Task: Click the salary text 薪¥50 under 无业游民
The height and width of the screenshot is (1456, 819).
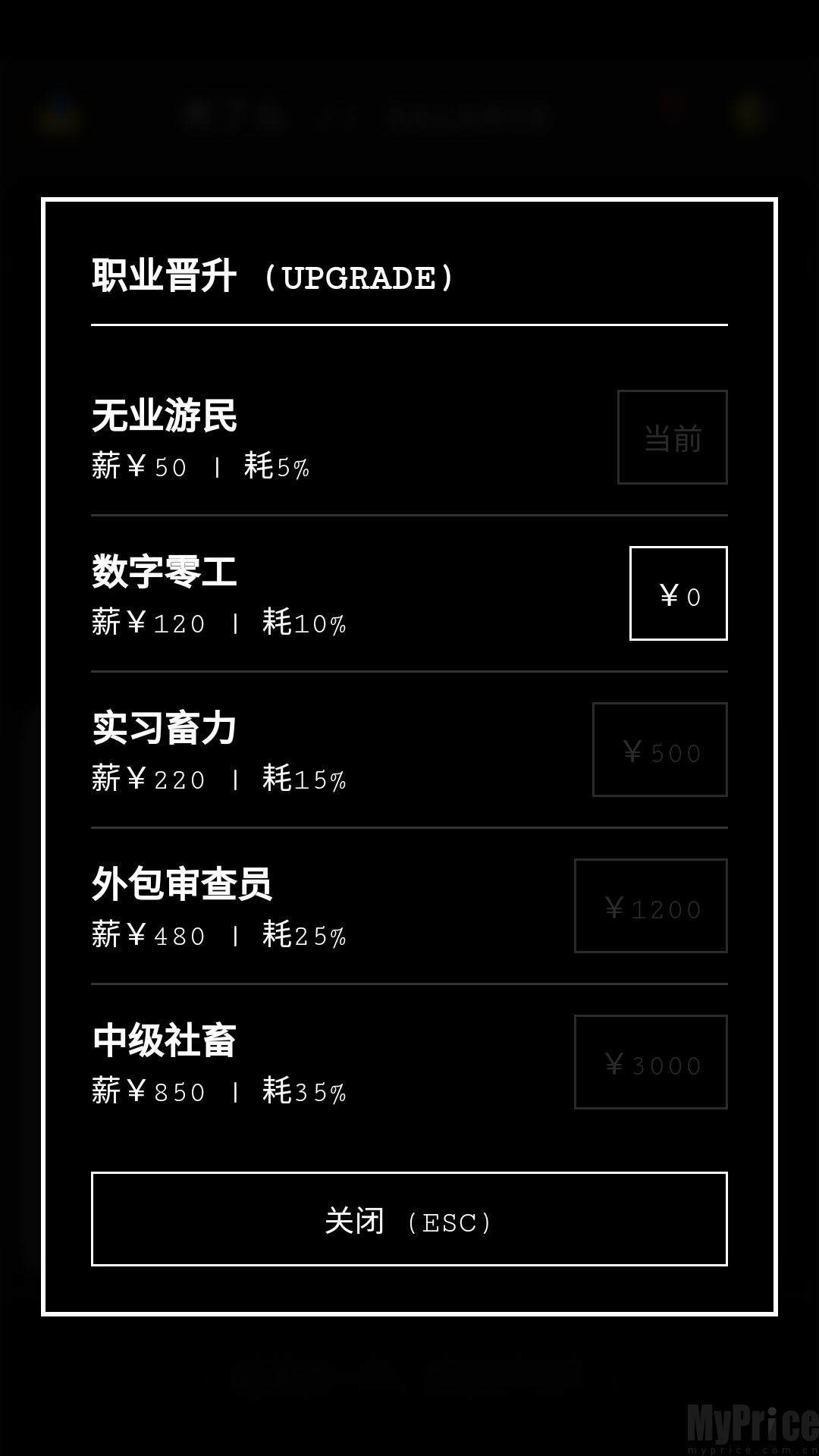Action: coord(136,467)
